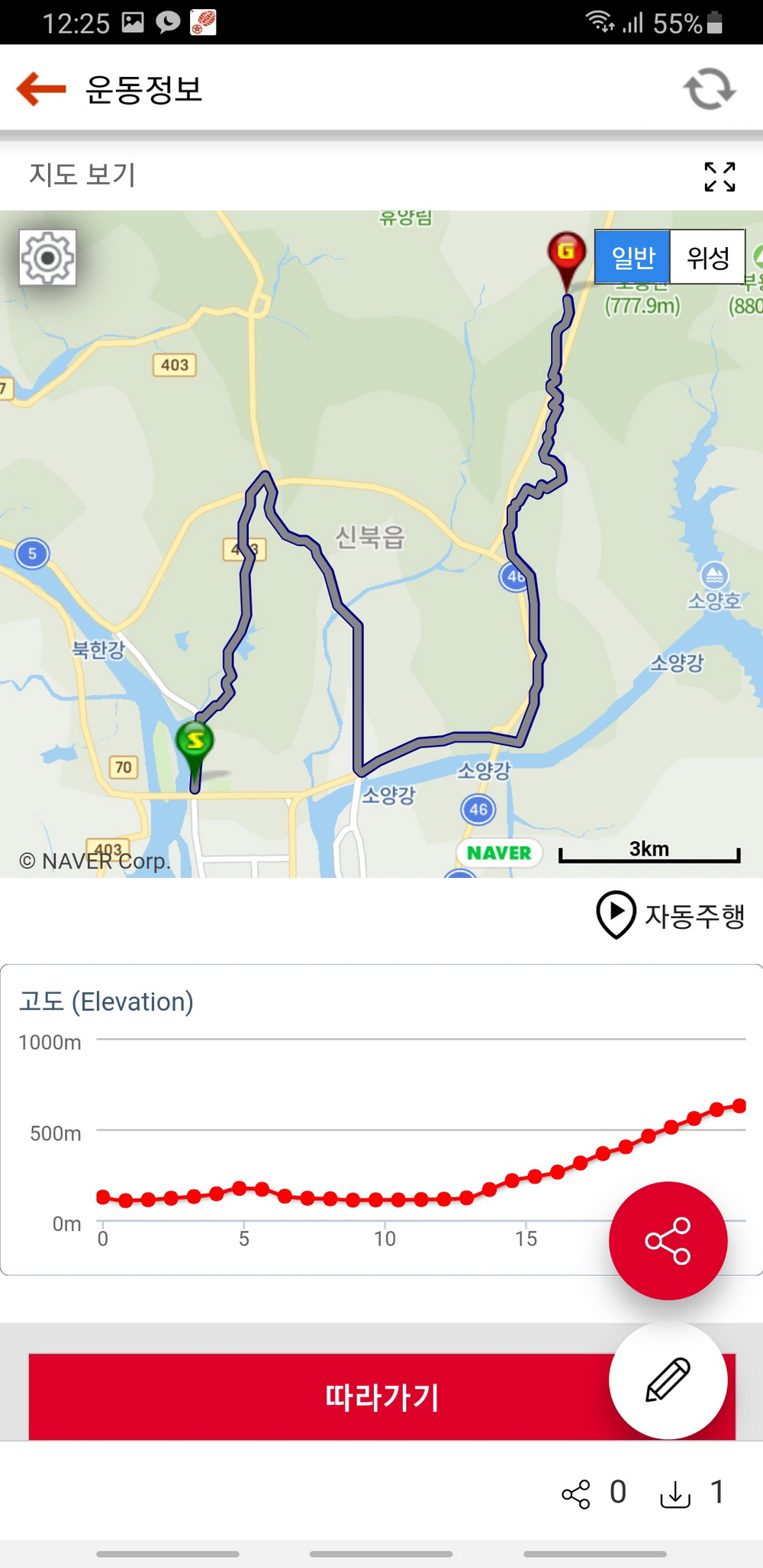Image resolution: width=763 pixels, height=1568 pixels.
Task: Tap the share count icon
Action: point(576,1494)
